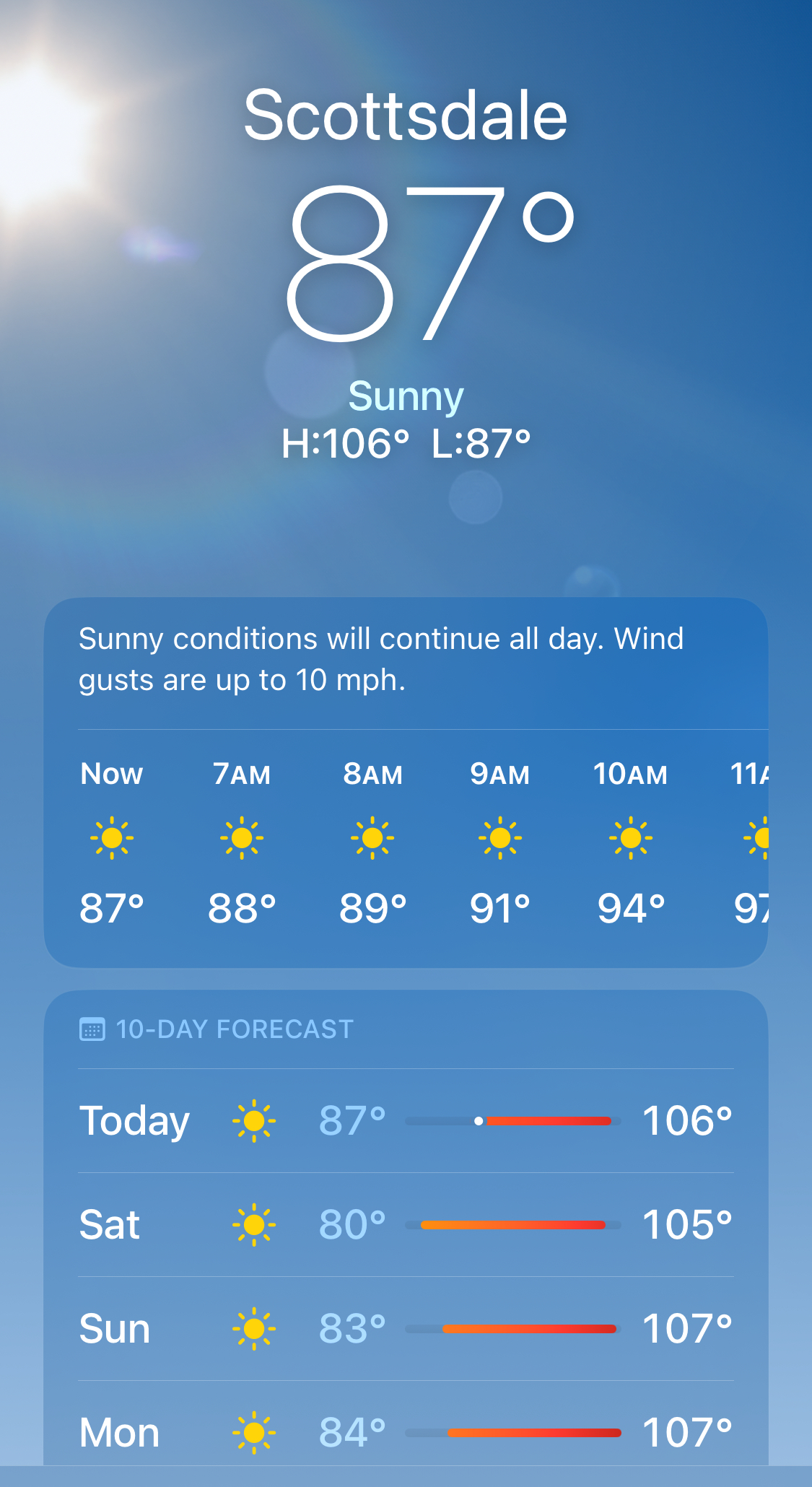Open the hourly forecast card

tap(406, 782)
